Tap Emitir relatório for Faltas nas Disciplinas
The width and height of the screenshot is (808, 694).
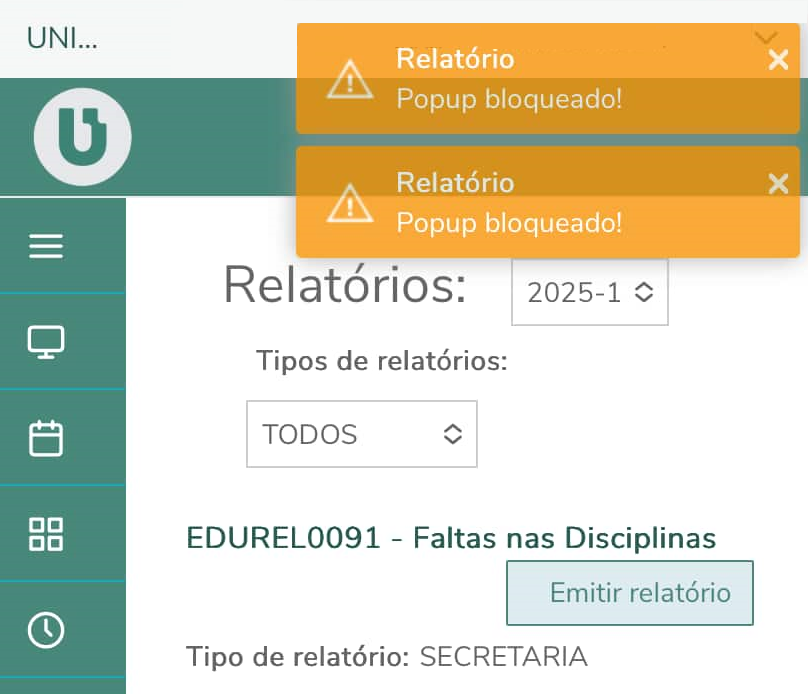[x=629, y=593]
